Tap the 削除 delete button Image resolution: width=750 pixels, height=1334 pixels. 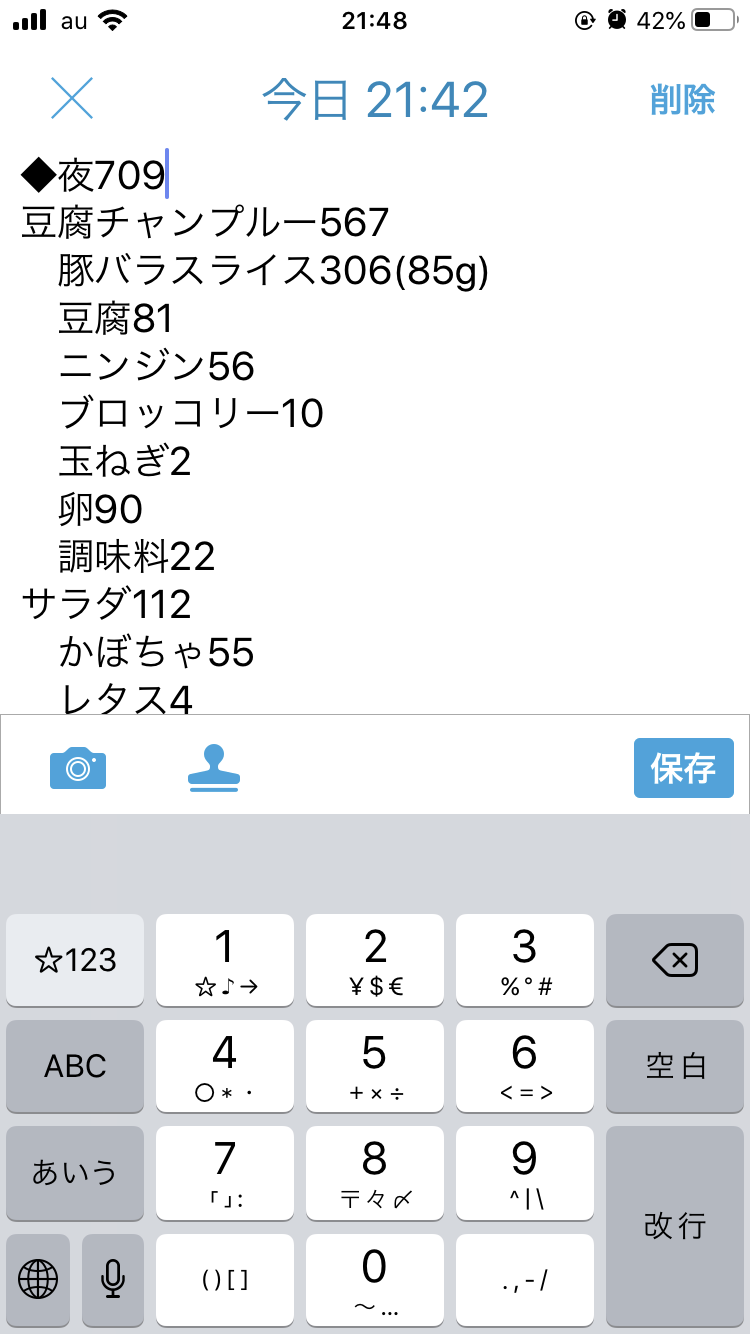[682, 99]
